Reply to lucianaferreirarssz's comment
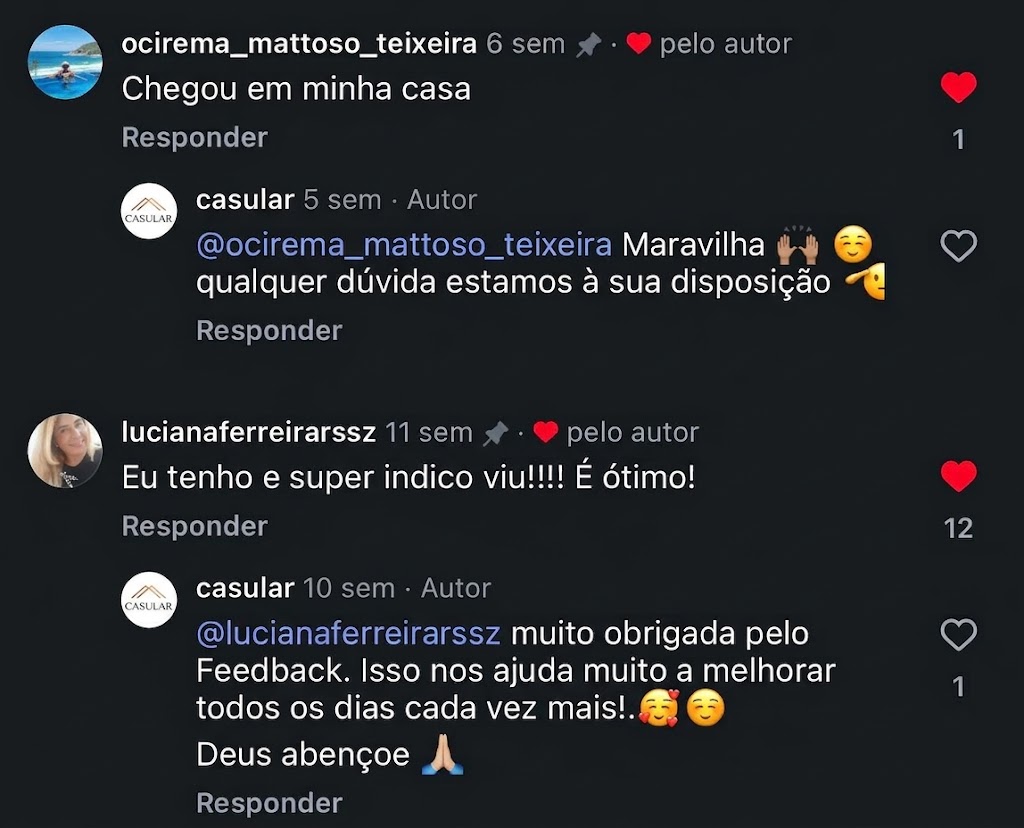 point(195,526)
